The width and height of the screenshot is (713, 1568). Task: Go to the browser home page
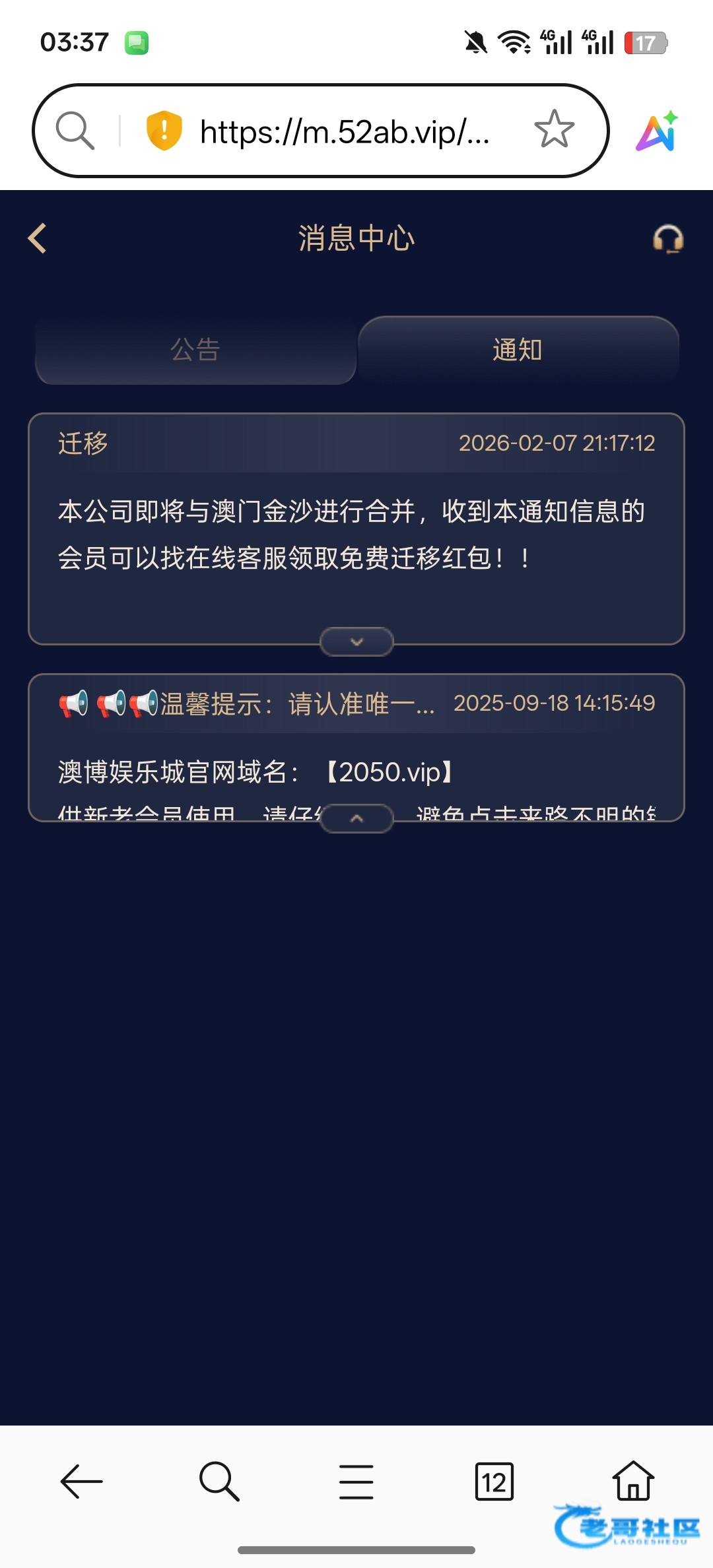(x=632, y=1480)
